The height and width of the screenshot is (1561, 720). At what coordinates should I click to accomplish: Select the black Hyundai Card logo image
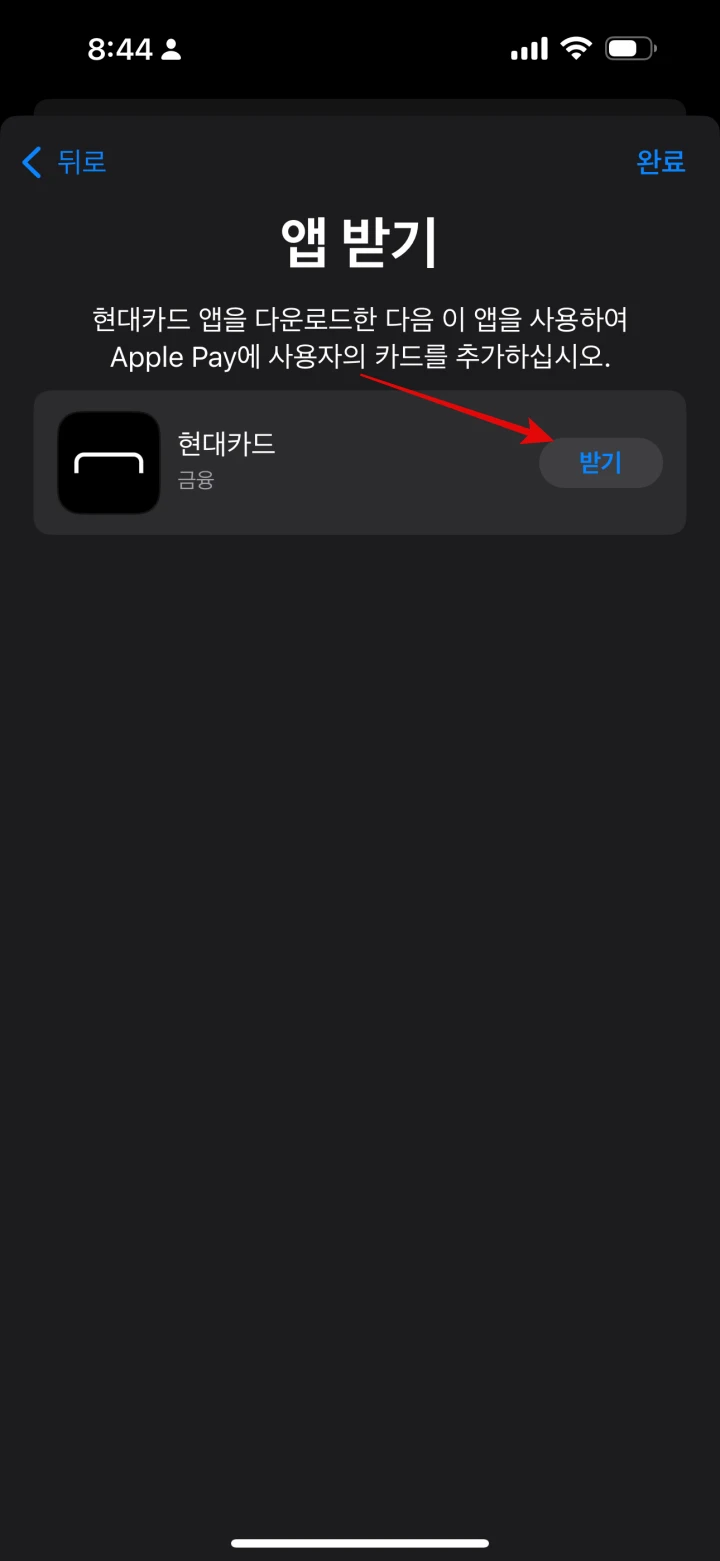(108, 462)
